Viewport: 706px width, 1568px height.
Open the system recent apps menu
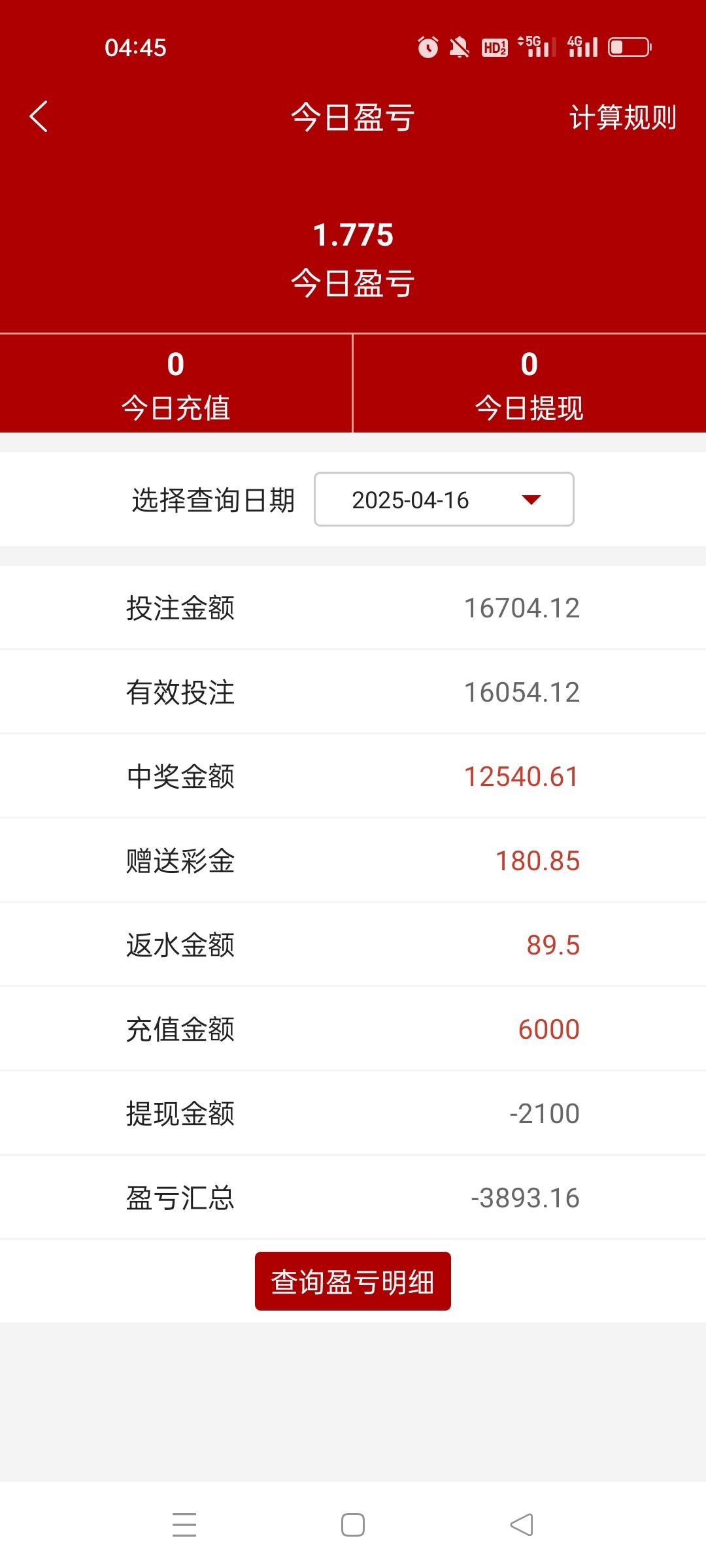click(184, 1525)
